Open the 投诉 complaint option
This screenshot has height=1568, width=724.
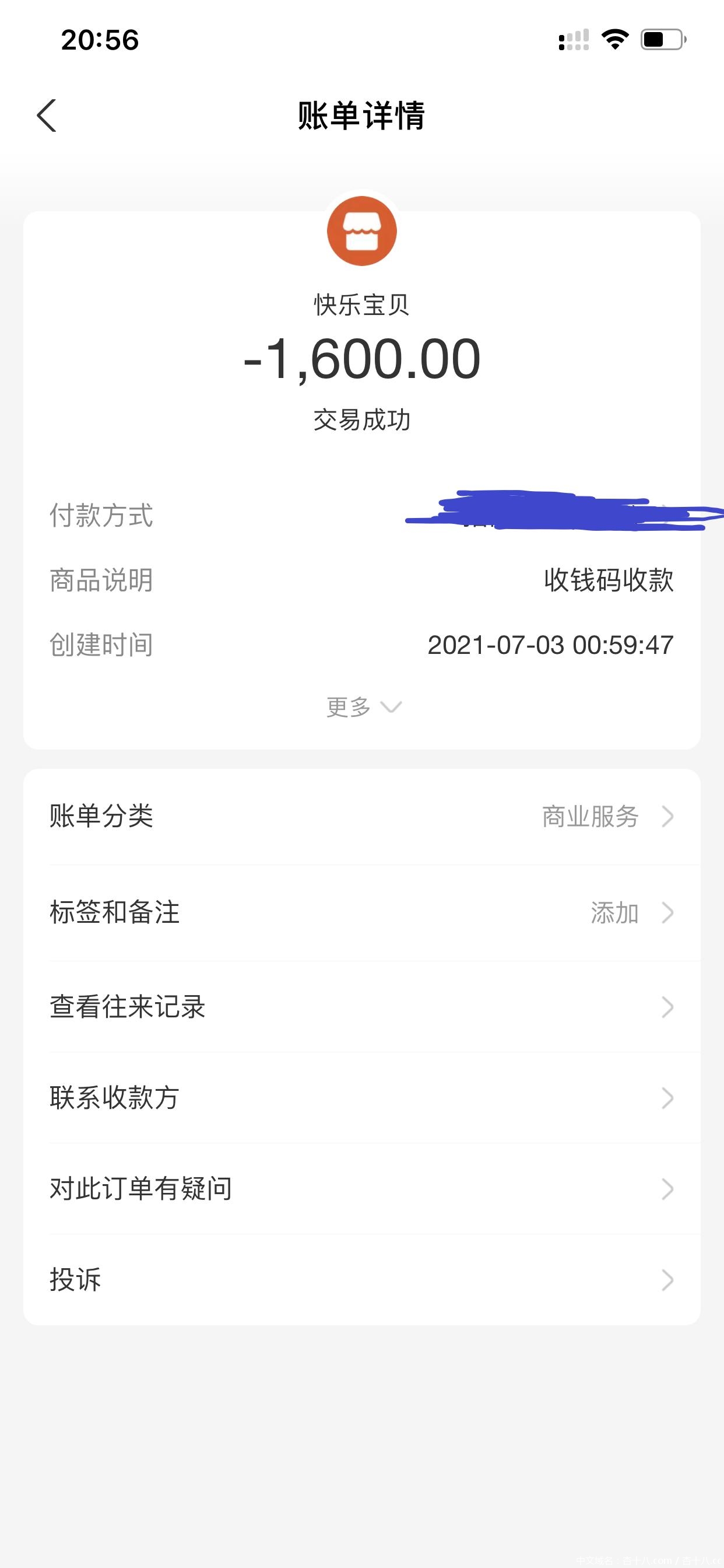coord(361,1279)
